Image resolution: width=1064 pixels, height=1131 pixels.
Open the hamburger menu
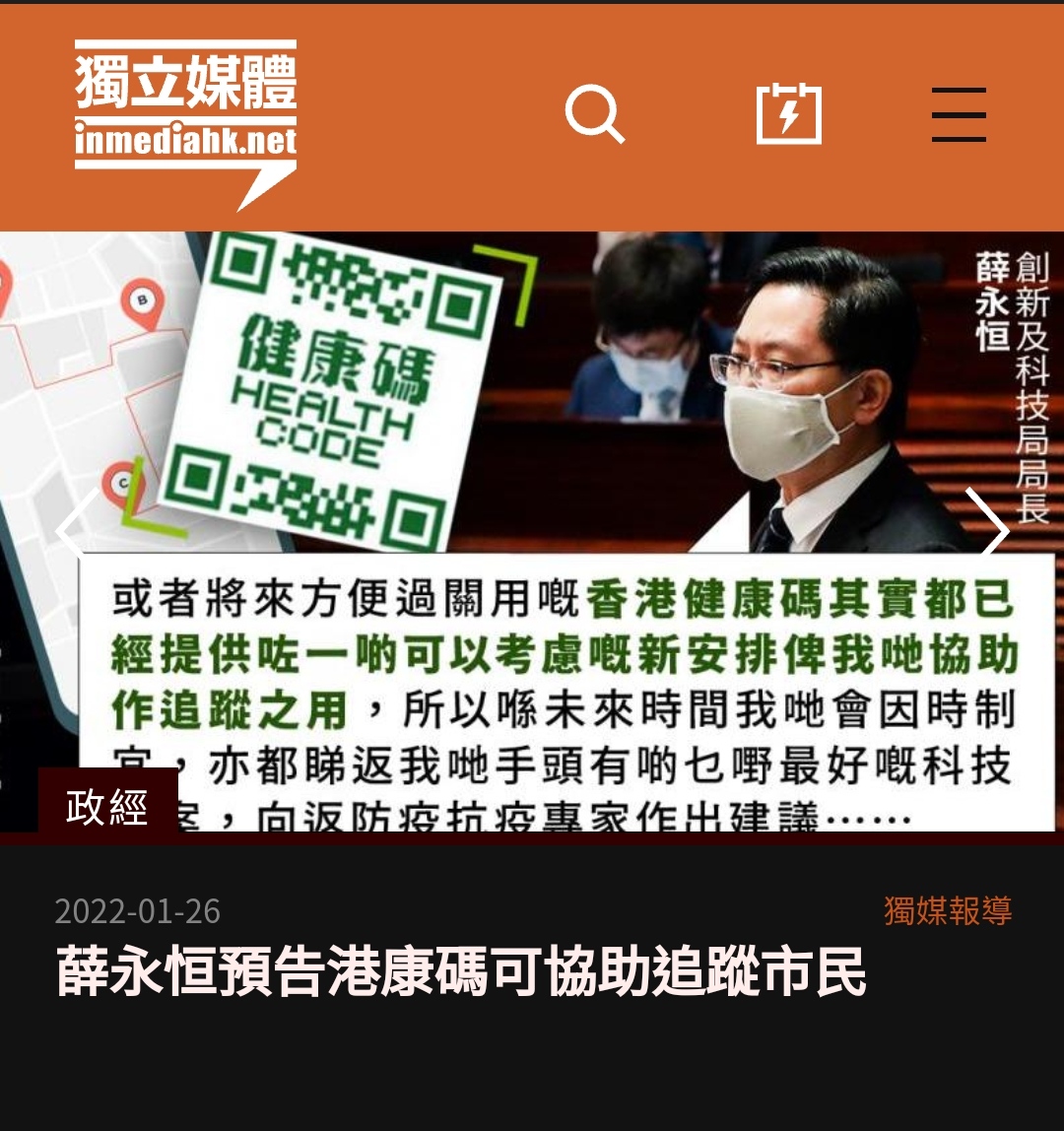coord(959,114)
